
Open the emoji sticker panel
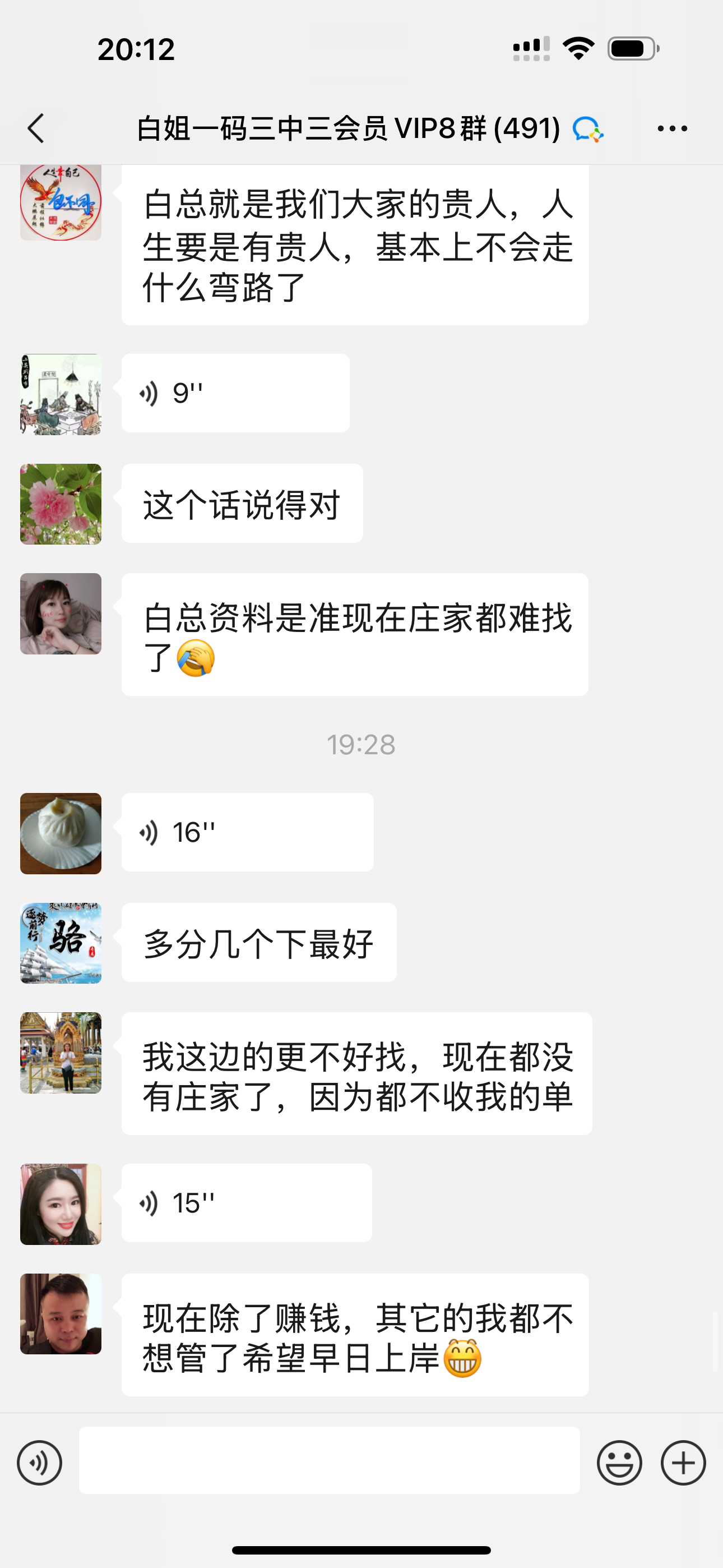click(x=619, y=1463)
